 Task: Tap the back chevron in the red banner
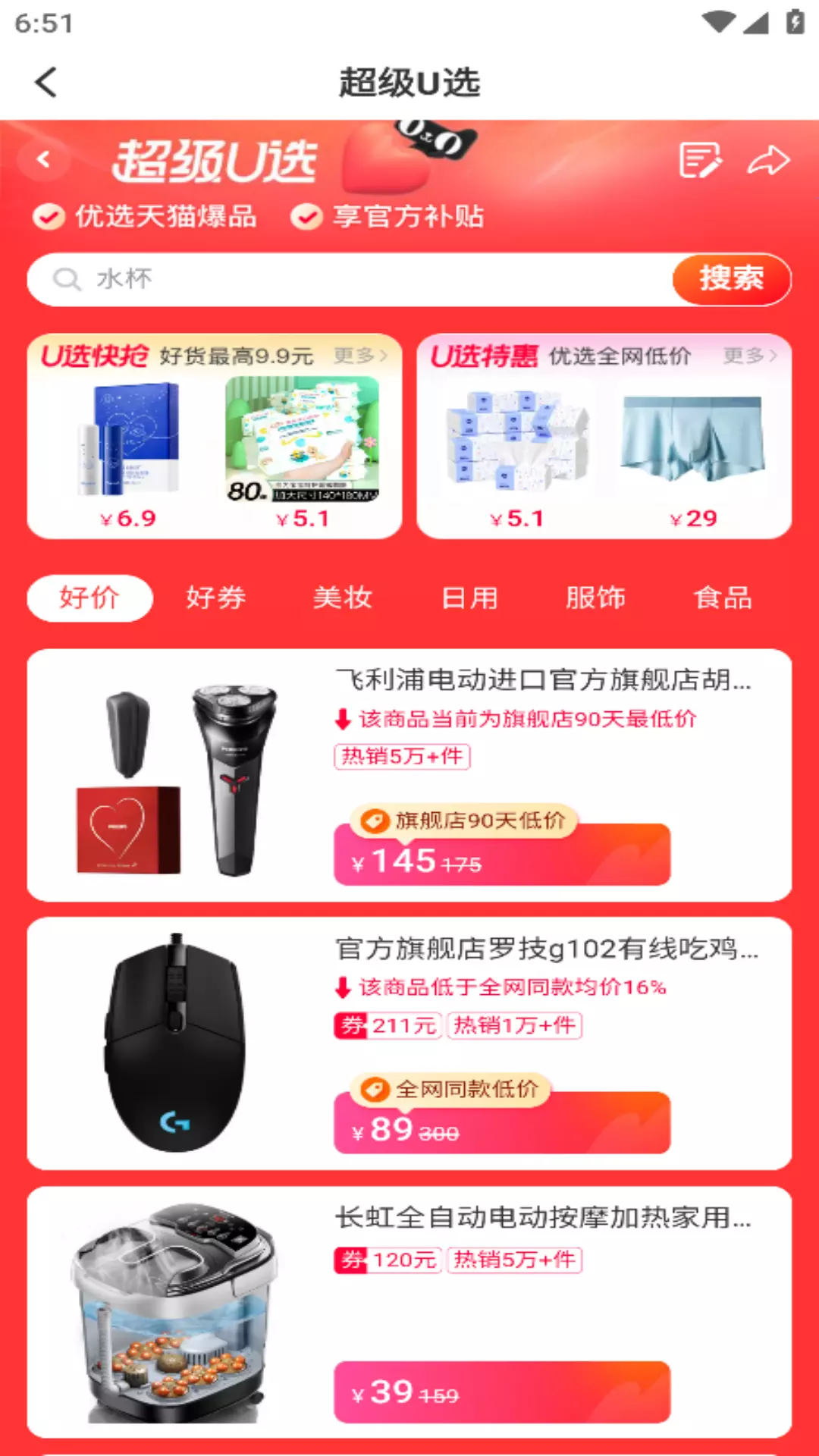(x=44, y=159)
